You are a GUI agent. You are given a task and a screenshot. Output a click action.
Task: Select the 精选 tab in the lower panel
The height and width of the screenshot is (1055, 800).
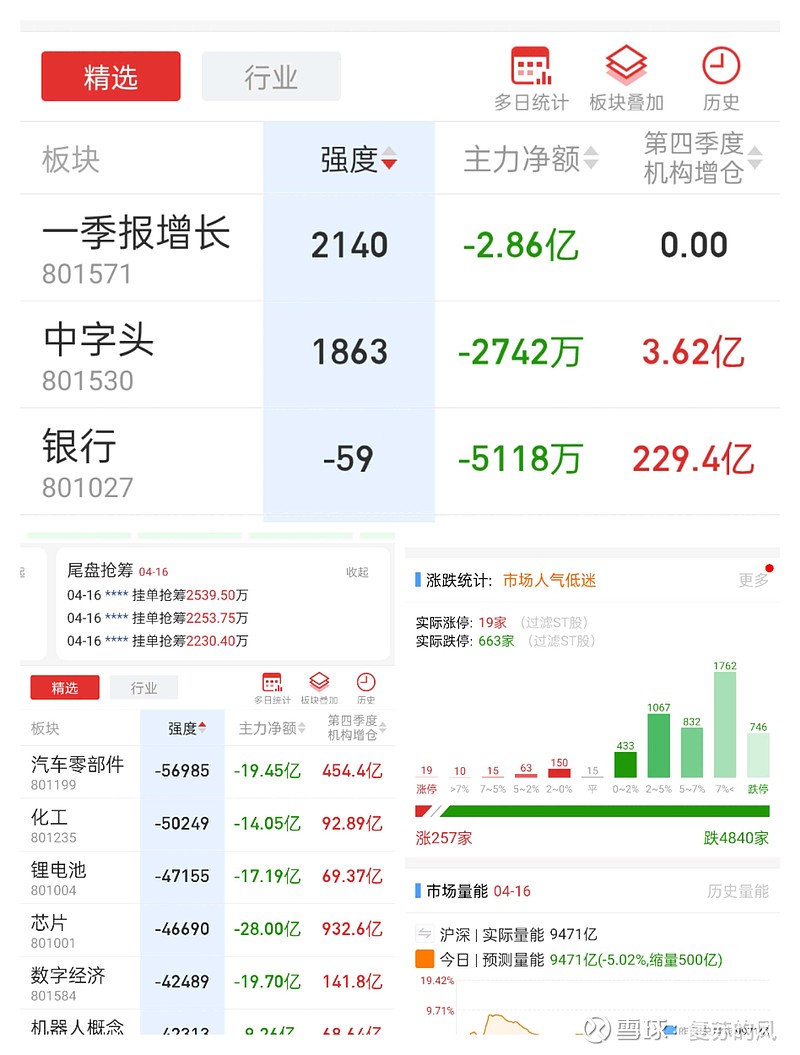(65, 686)
